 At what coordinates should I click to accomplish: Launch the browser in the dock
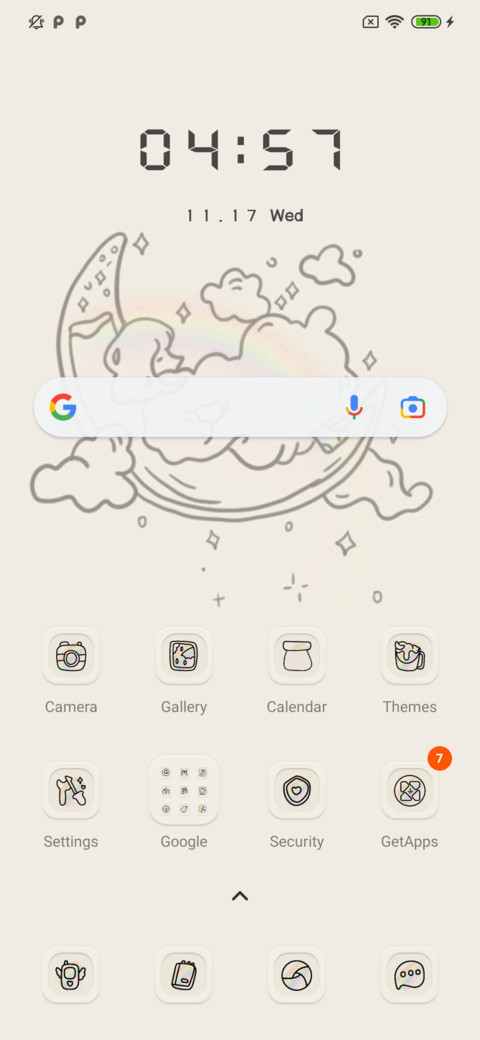[x=296, y=975]
